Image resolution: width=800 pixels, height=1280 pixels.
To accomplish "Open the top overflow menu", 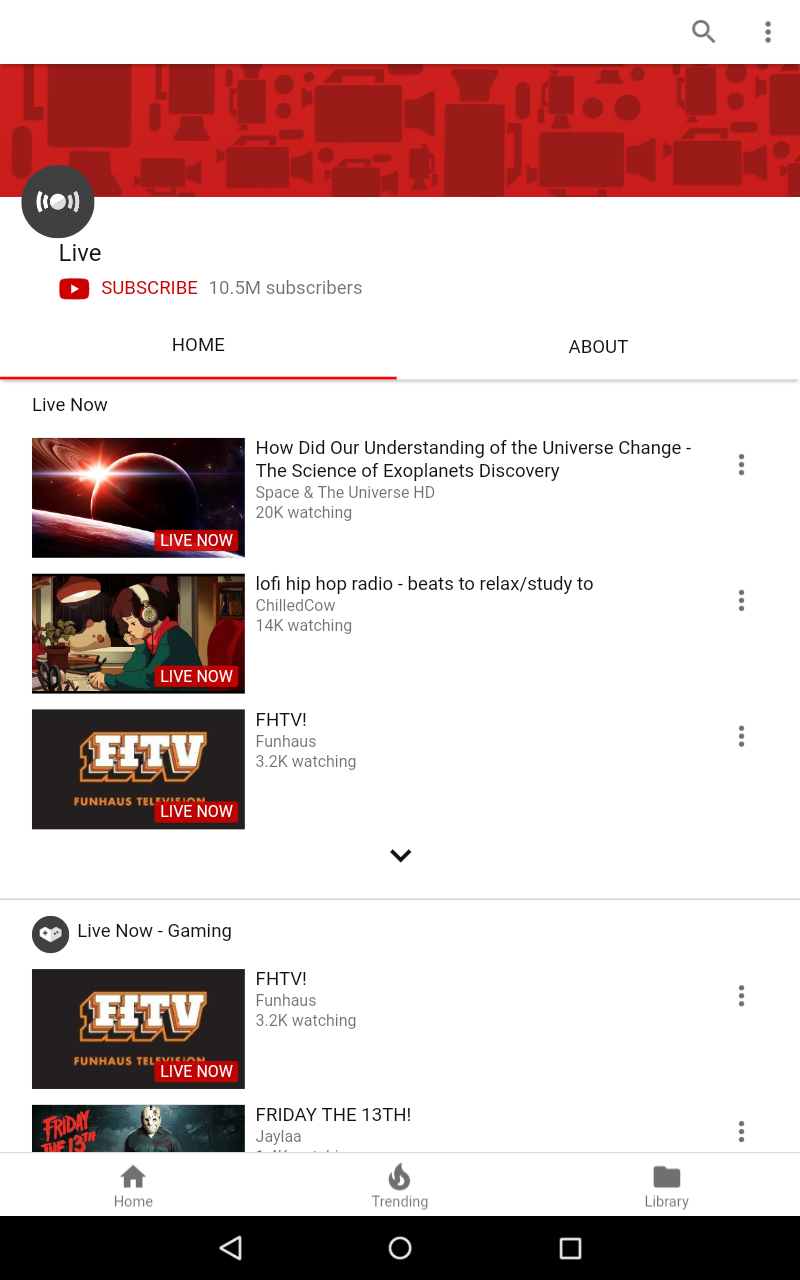I will click(x=767, y=32).
